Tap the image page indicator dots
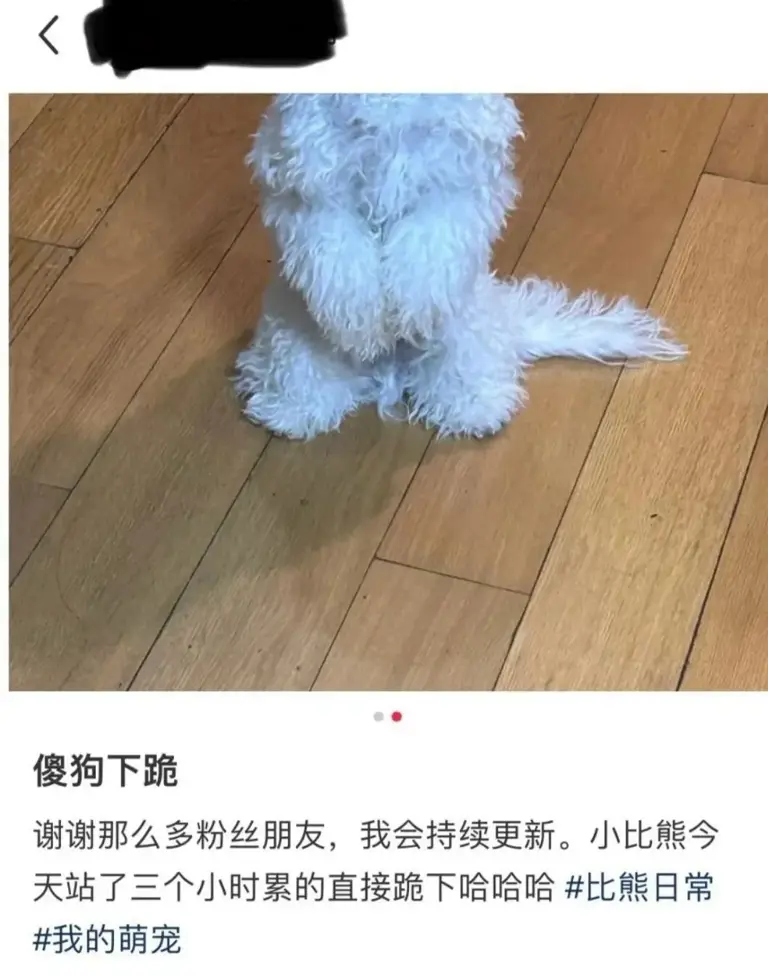Image resolution: width=768 pixels, height=976 pixels. (387, 716)
